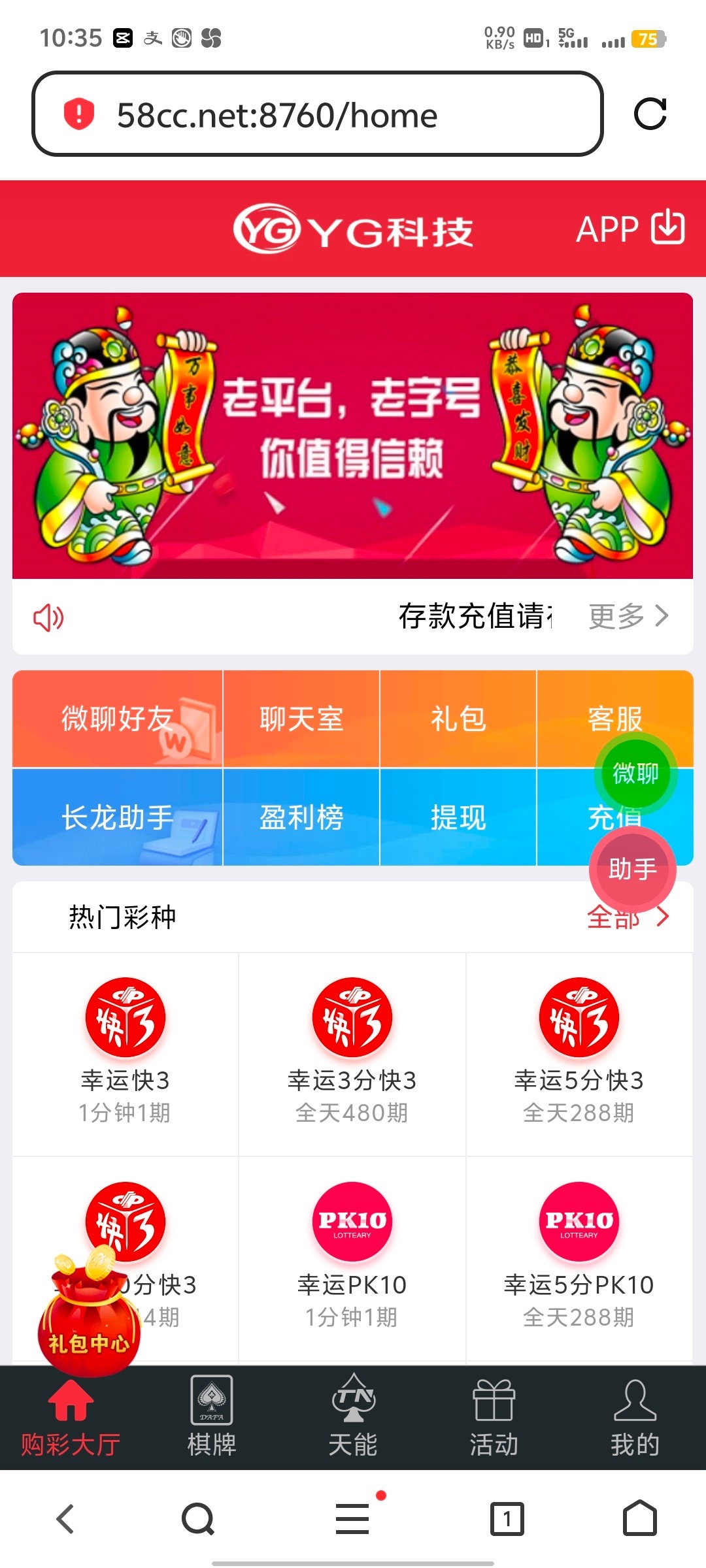This screenshot has height=1568, width=706.
Task: Download the APP from the header
Action: (630, 229)
